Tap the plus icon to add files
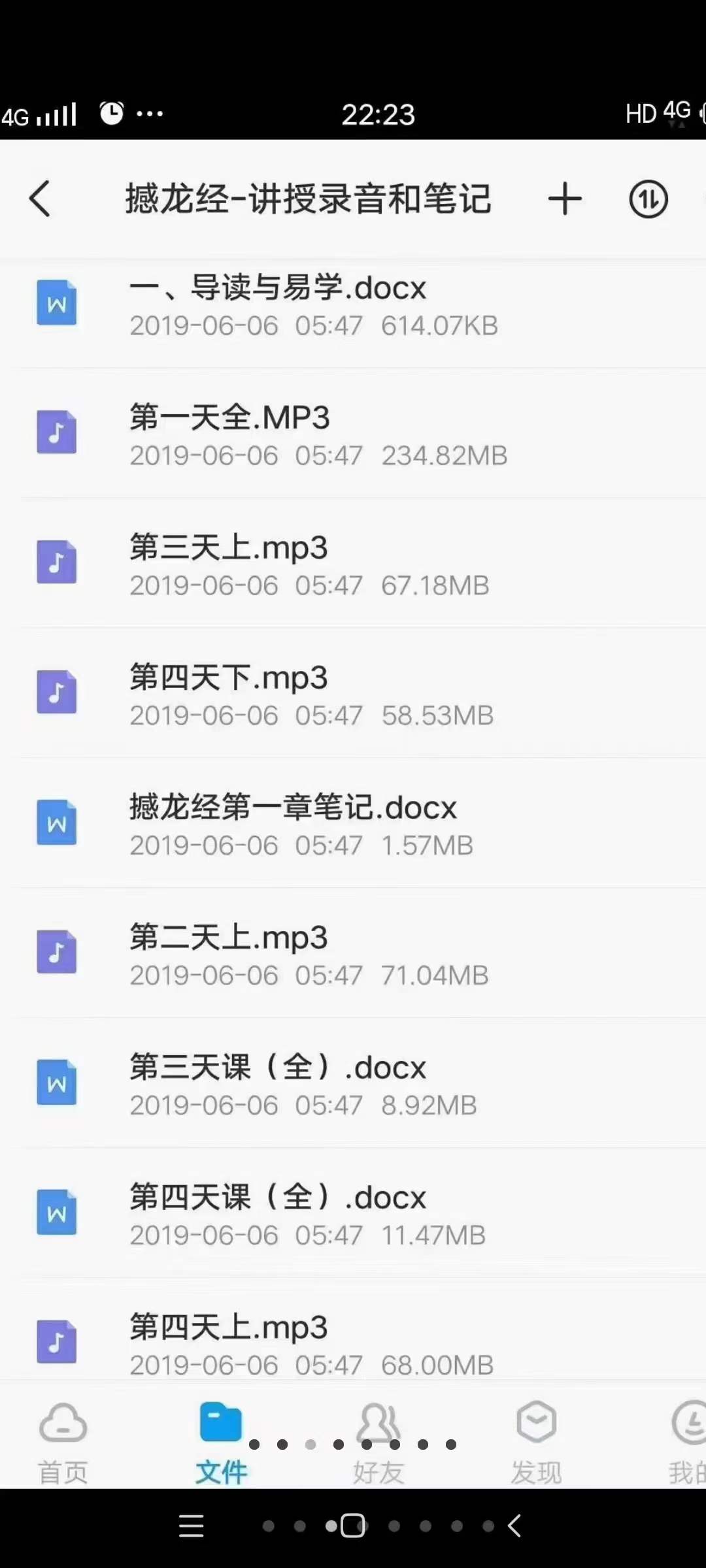706x1568 pixels. [565, 199]
